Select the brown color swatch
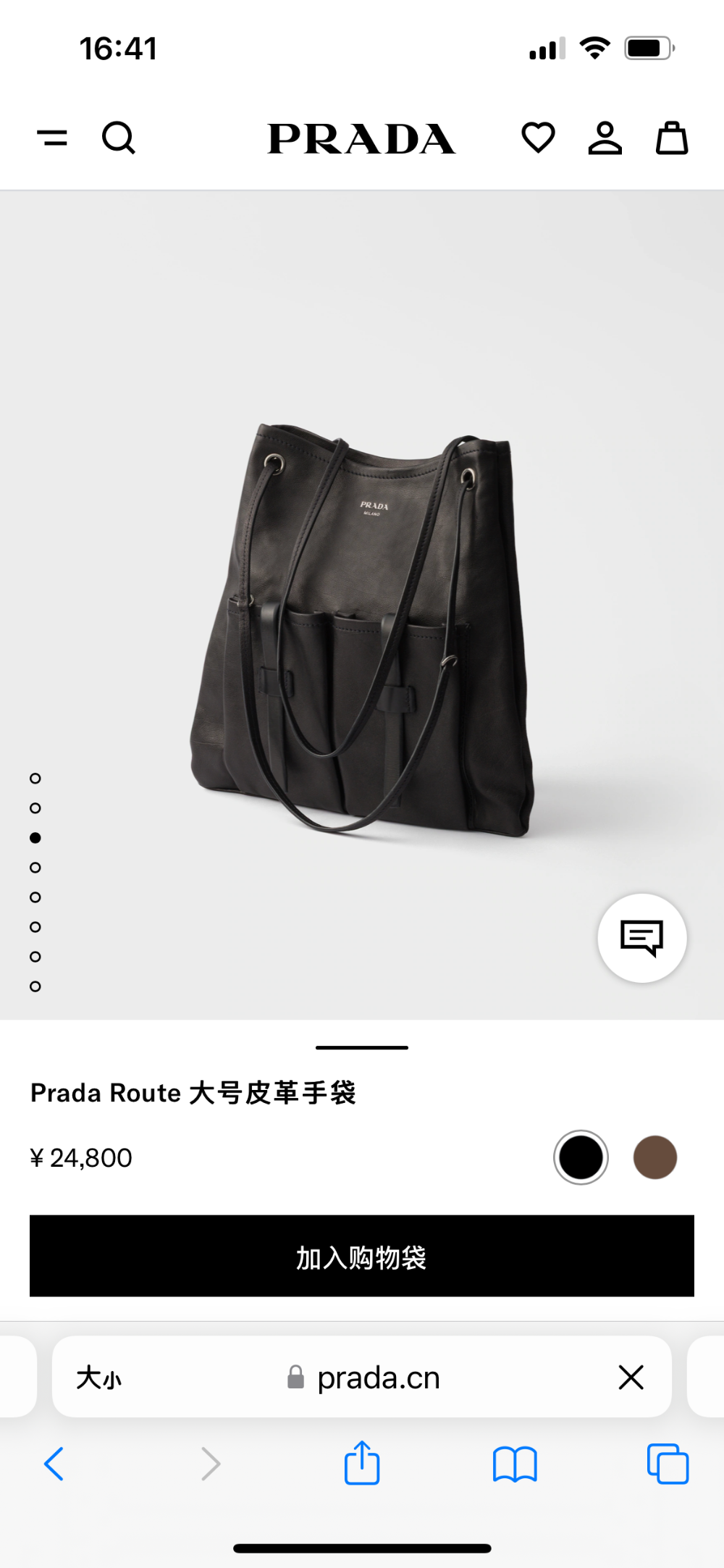Screen dimensions: 724x1568 pyautogui.click(x=655, y=1157)
